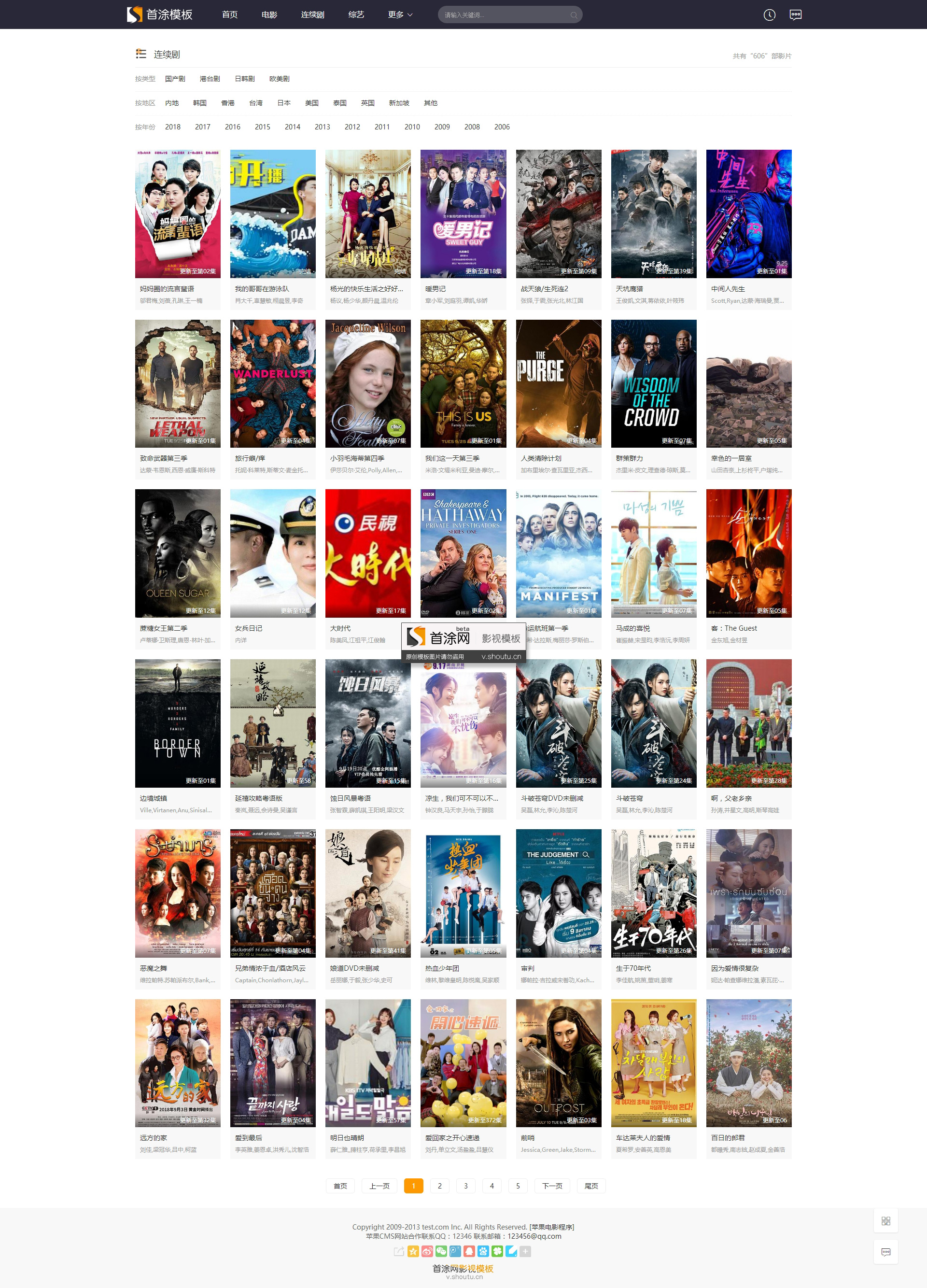Select the 美国 region filter

pos(311,103)
